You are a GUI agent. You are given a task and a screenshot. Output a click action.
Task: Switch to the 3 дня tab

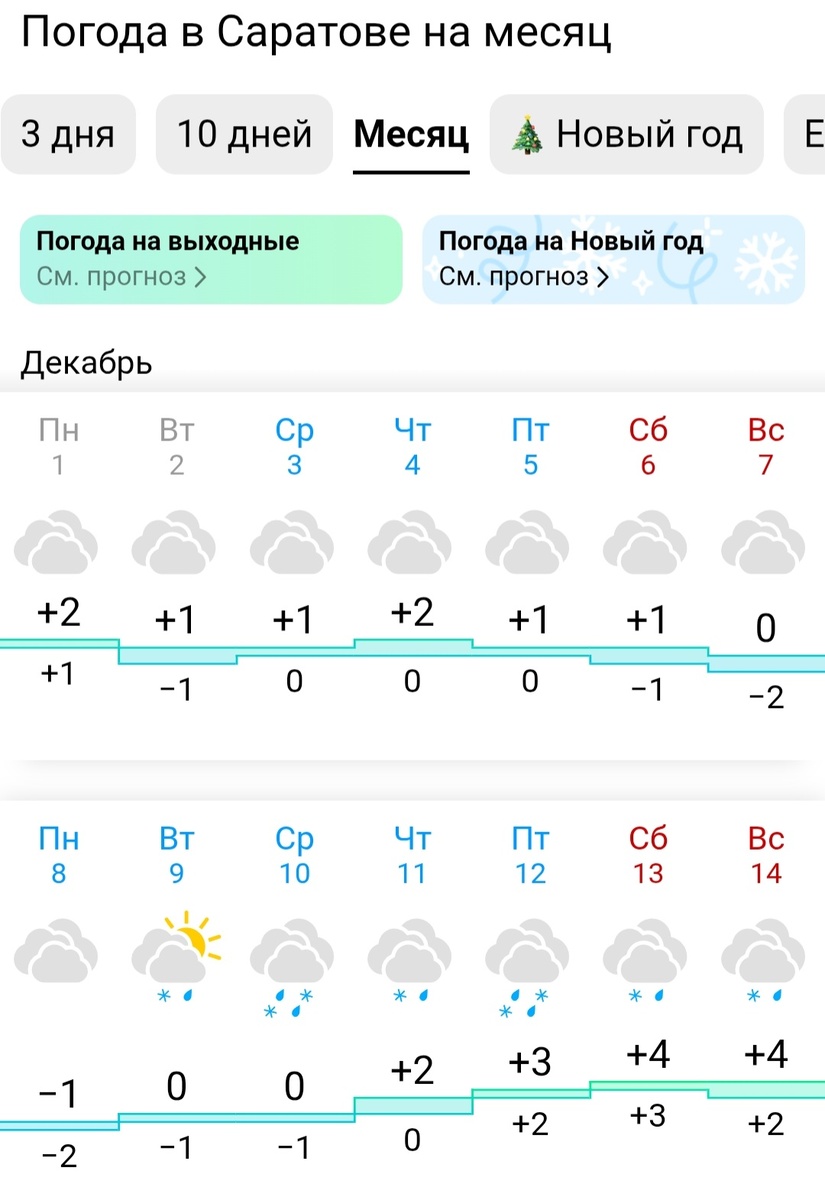(x=68, y=134)
